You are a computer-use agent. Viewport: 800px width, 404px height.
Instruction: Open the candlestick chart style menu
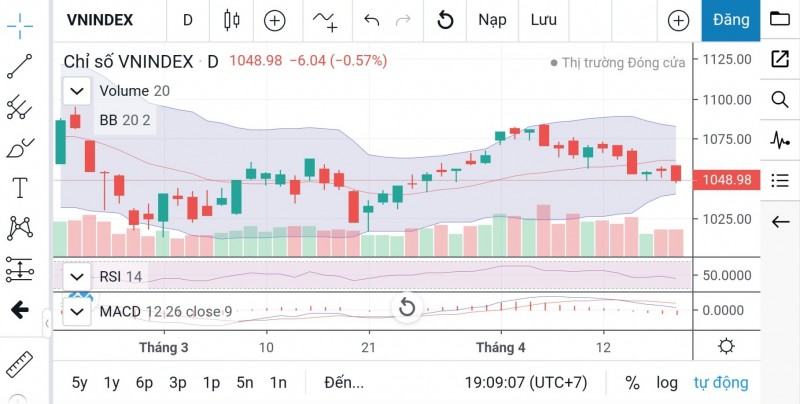[x=232, y=20]
